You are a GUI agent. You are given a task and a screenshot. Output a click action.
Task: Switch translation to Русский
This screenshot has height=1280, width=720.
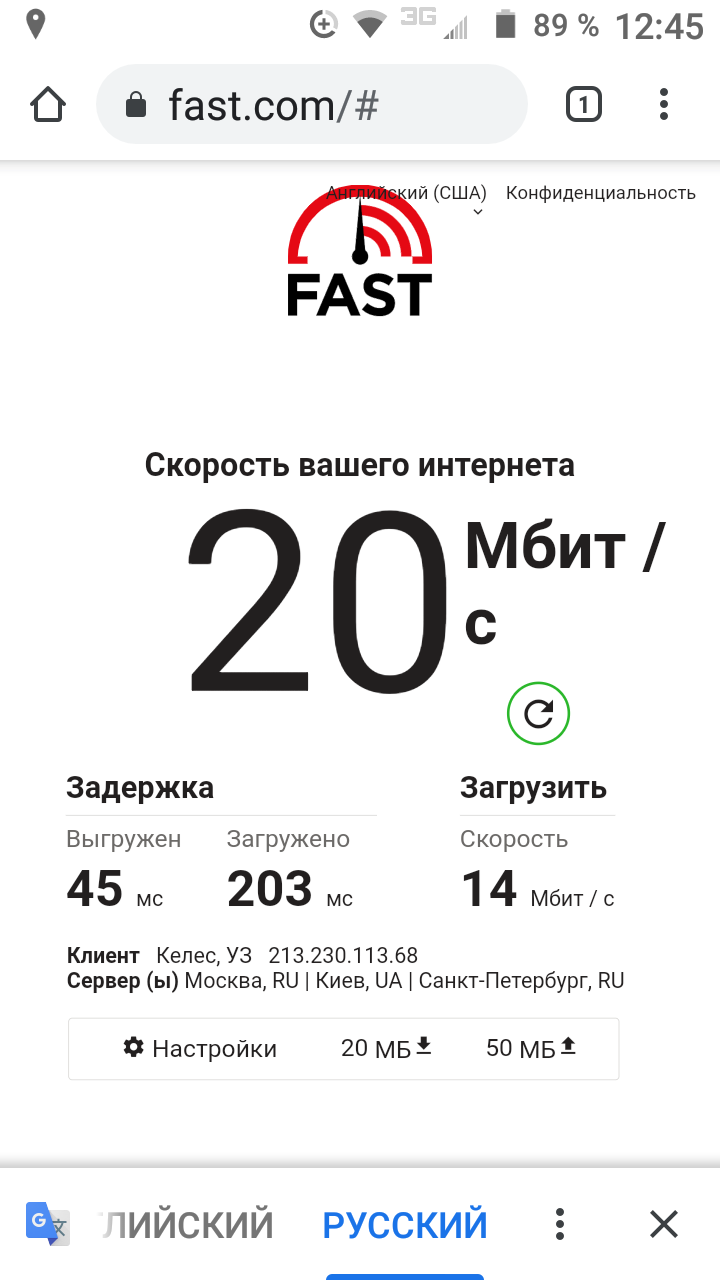click(x=405, y=1224)
